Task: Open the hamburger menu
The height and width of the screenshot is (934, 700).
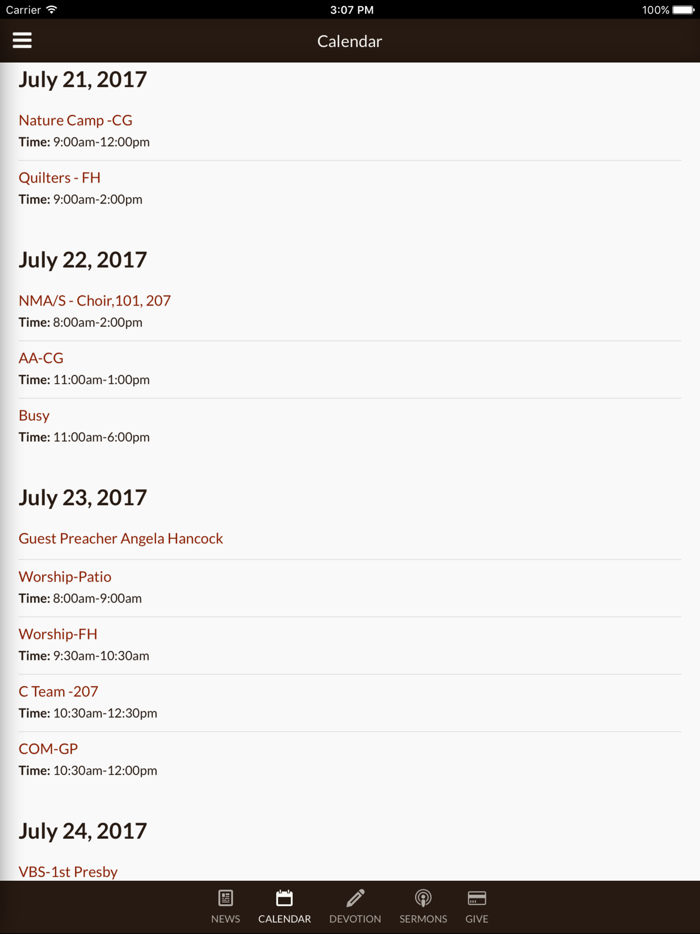Action: 22,41
